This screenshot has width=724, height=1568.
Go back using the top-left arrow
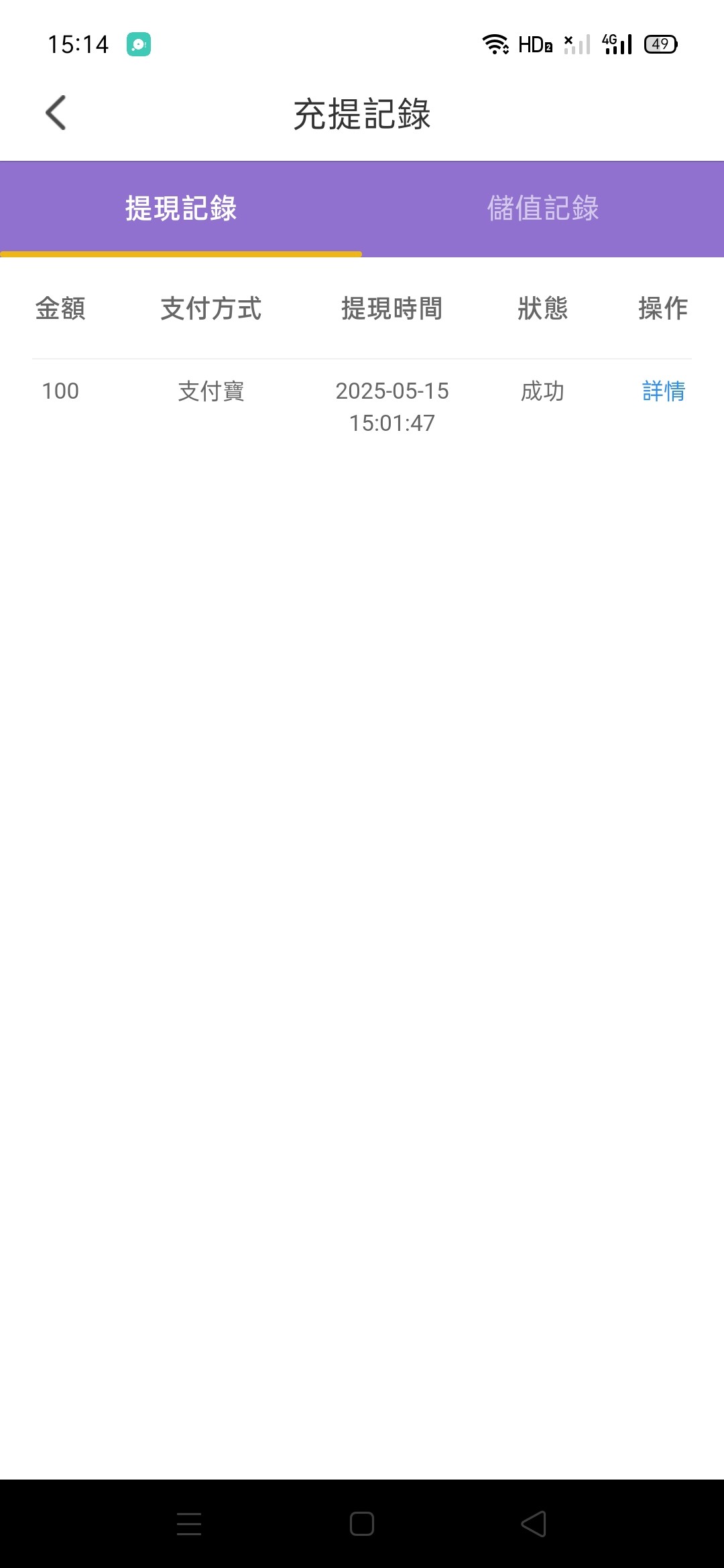tap(56, 113)
